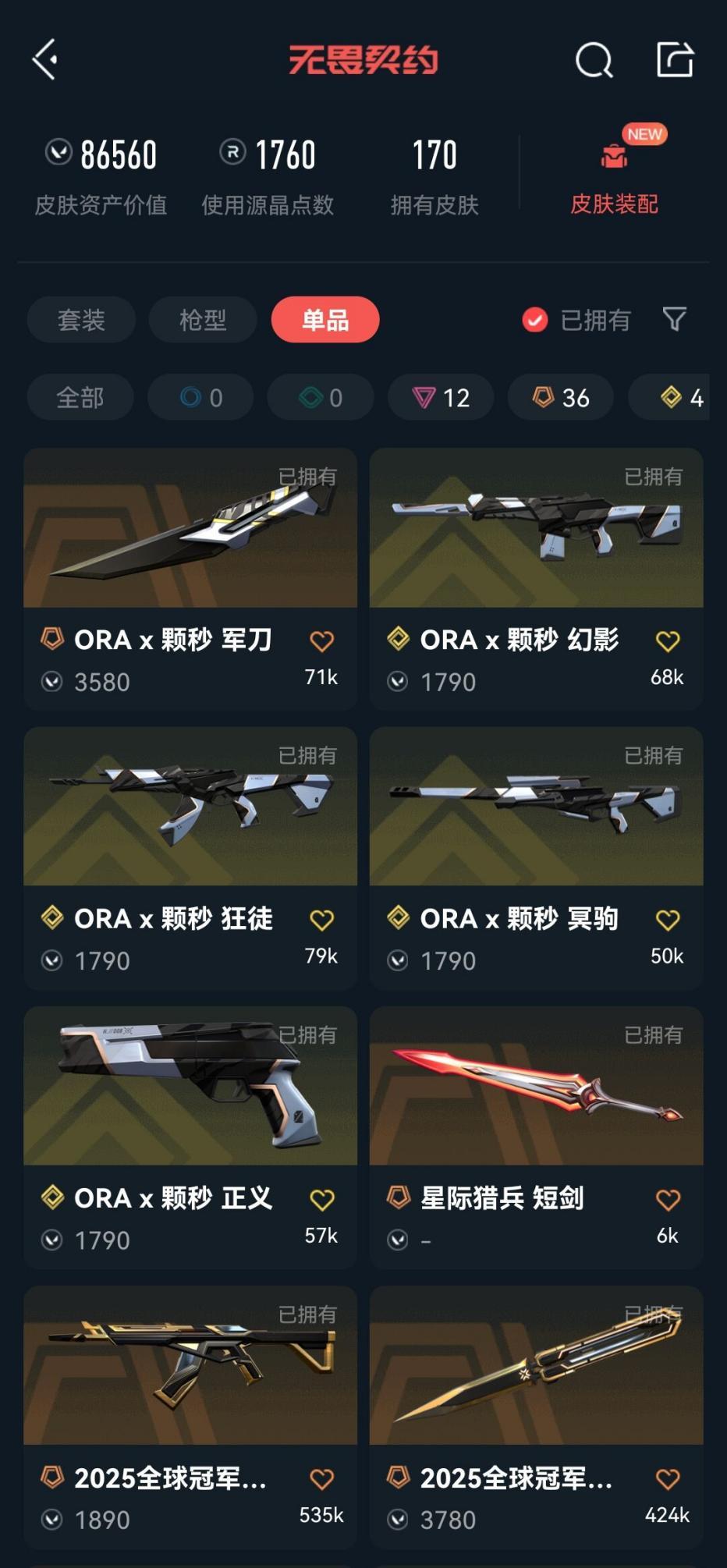Favorite the ORA x 颗秒 冥驹 skin
The height and width of the screenshot is (1568, 727).
tap(667, 921)
